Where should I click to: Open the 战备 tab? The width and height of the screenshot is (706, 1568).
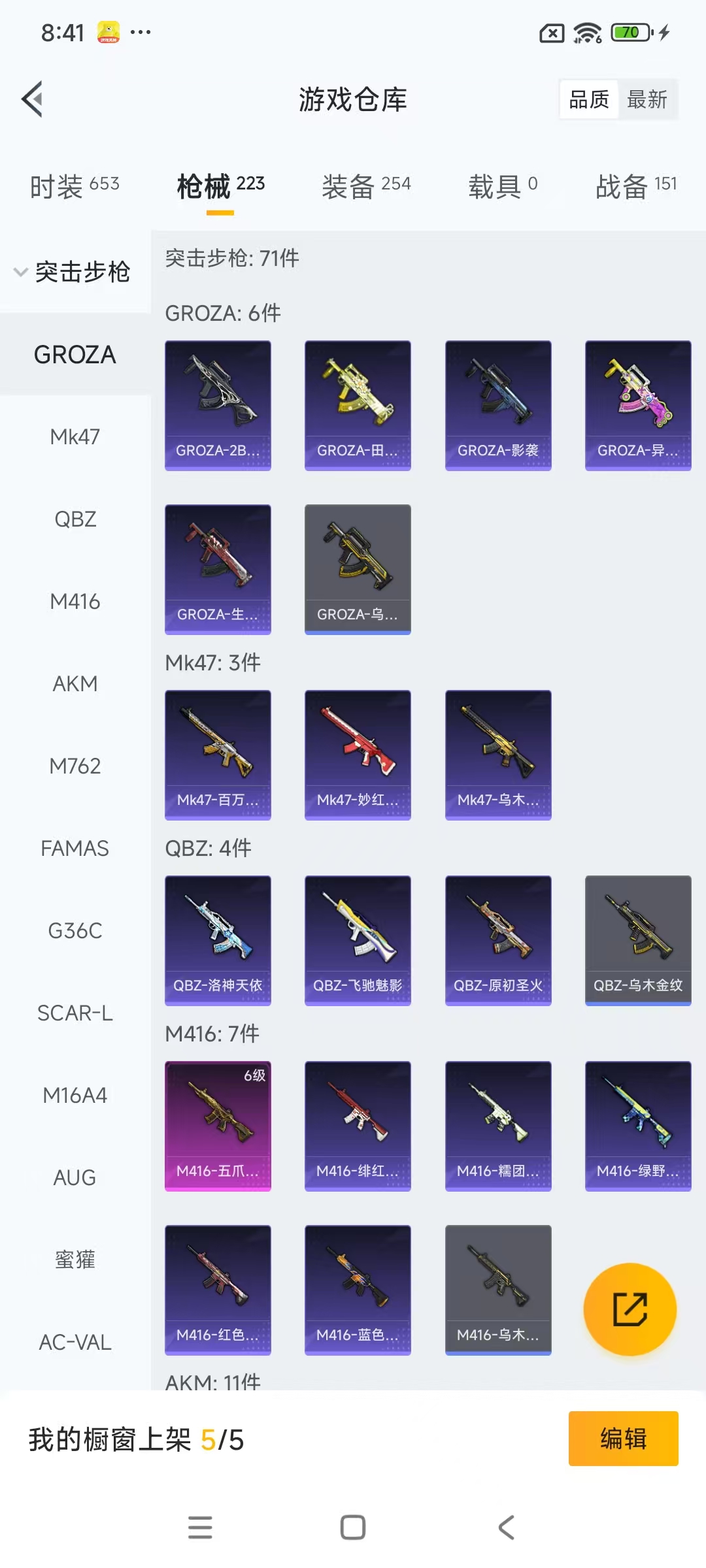pos(635,186)
